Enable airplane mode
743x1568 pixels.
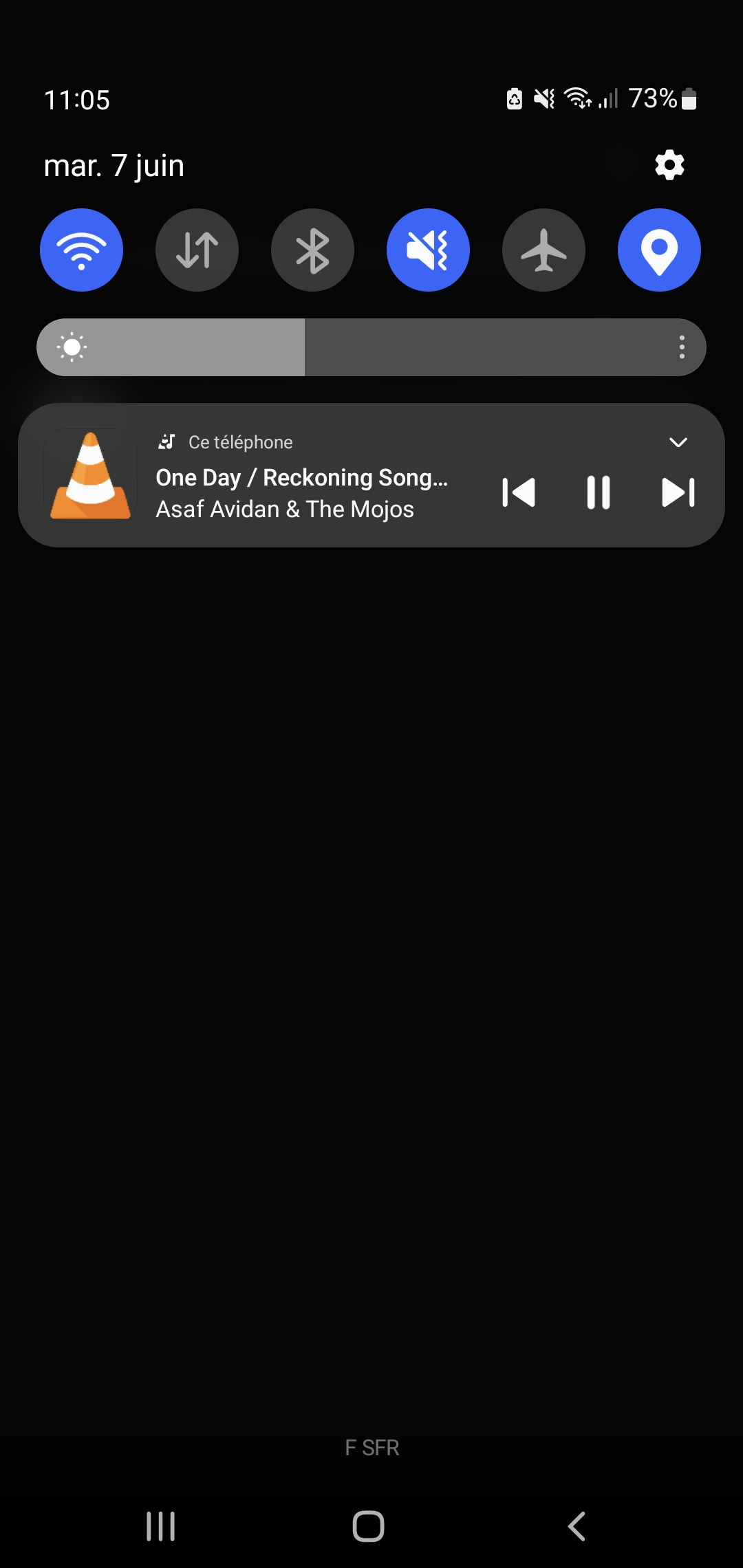[543, 250]
